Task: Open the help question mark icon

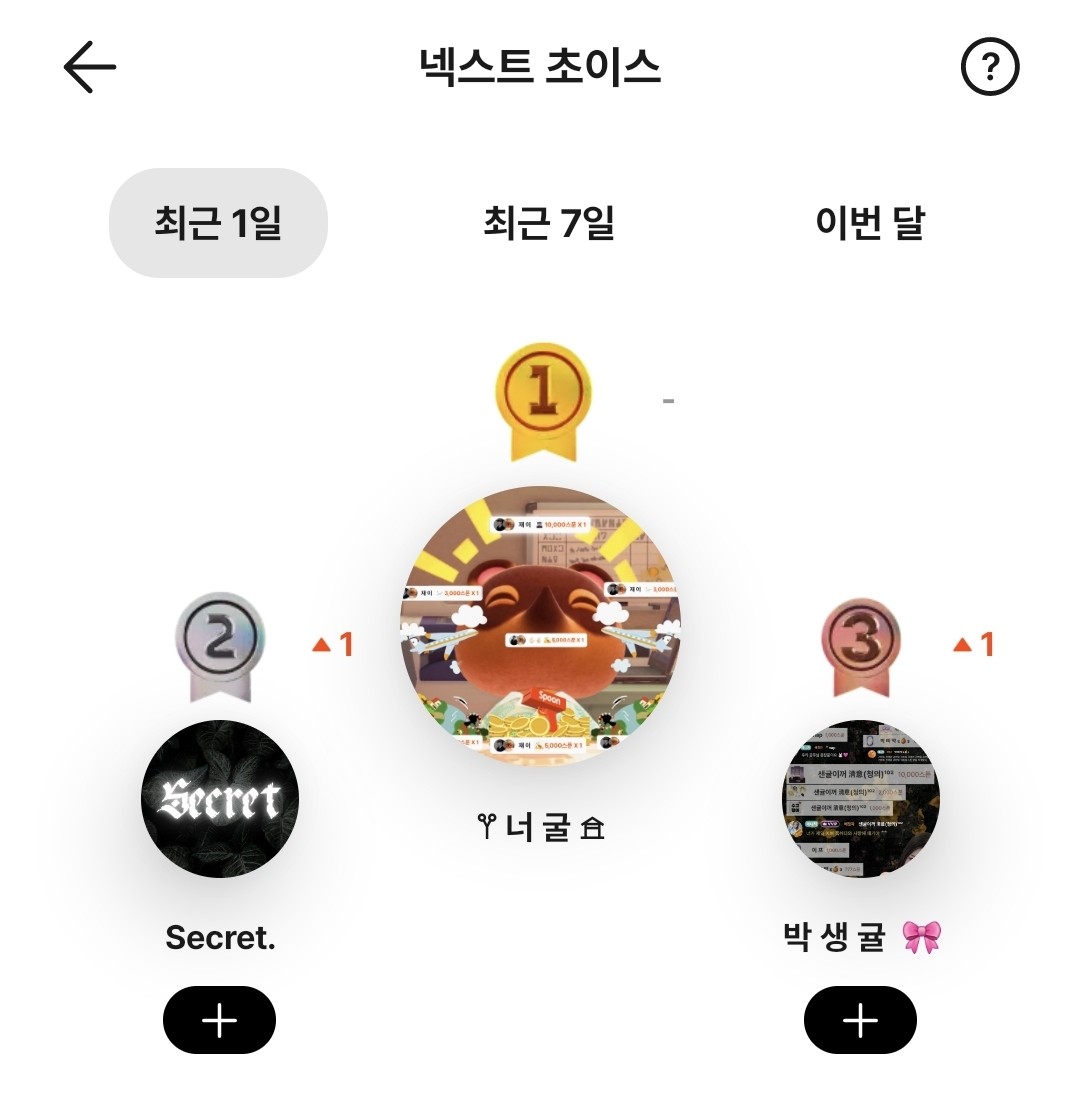Action: pyautogui.click(x=989, y=67)
